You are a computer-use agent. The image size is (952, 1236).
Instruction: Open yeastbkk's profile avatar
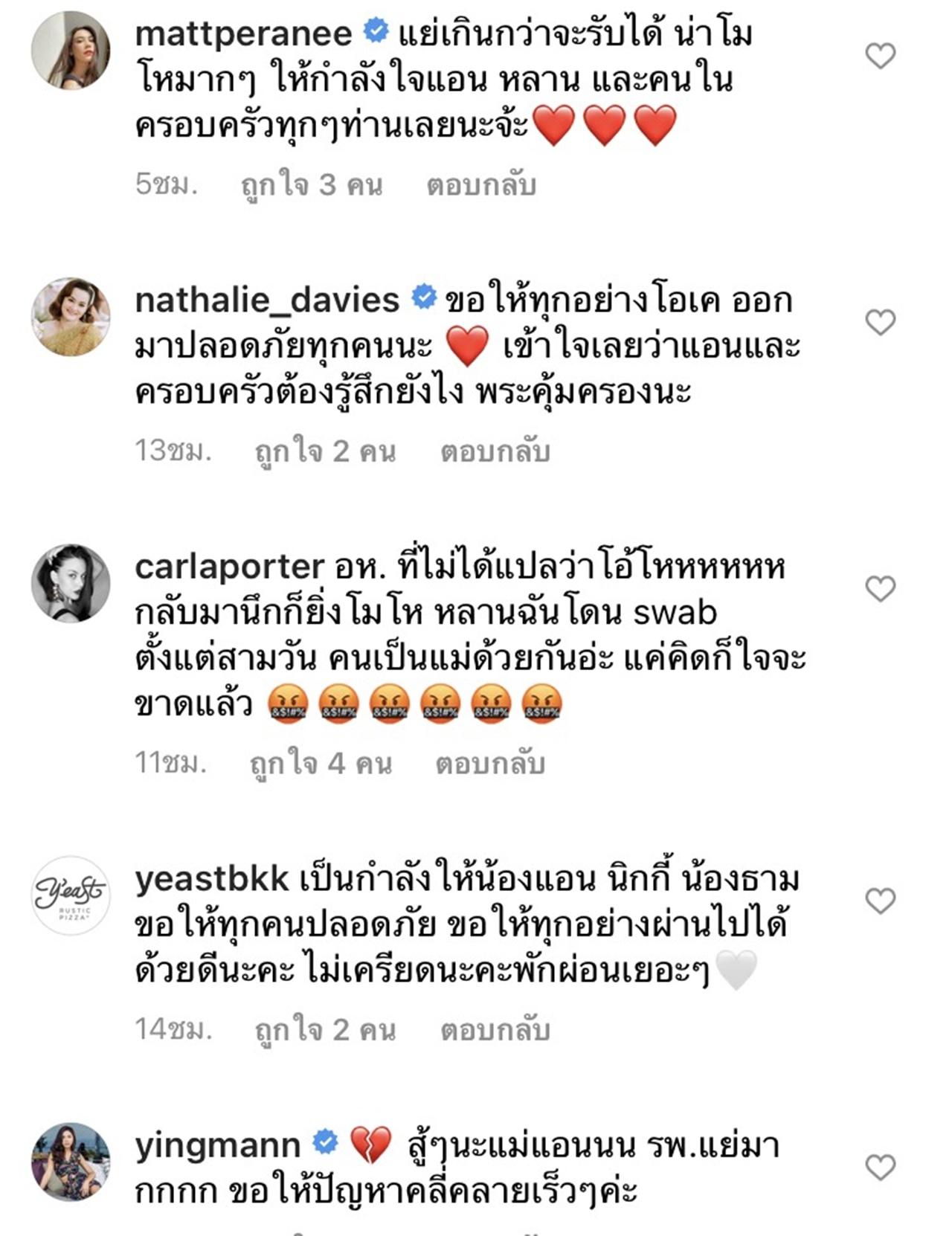71,895
